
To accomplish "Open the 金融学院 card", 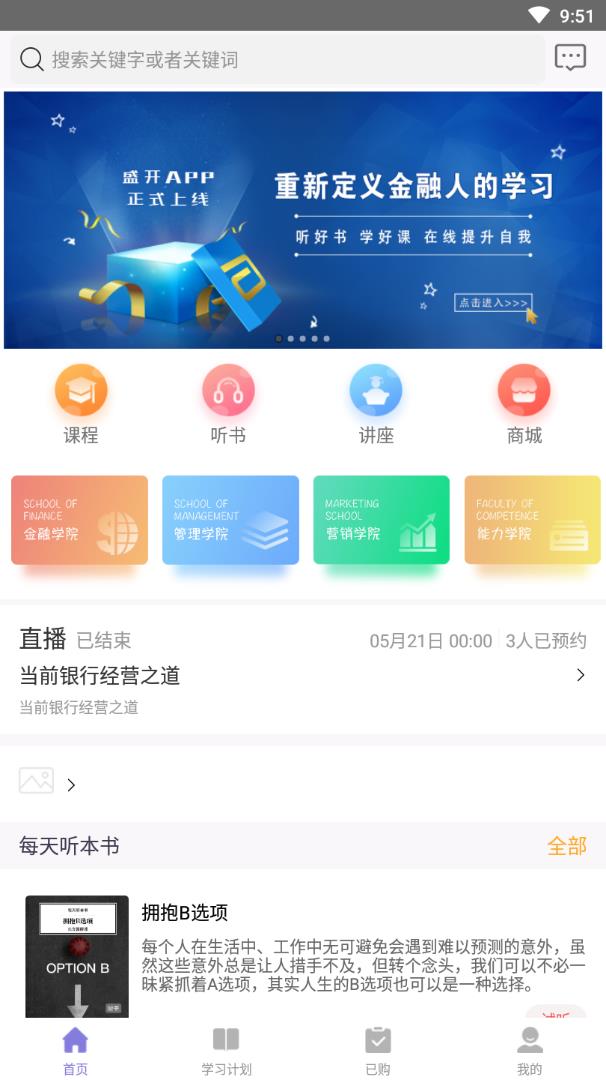I will (x=79, y=520).
